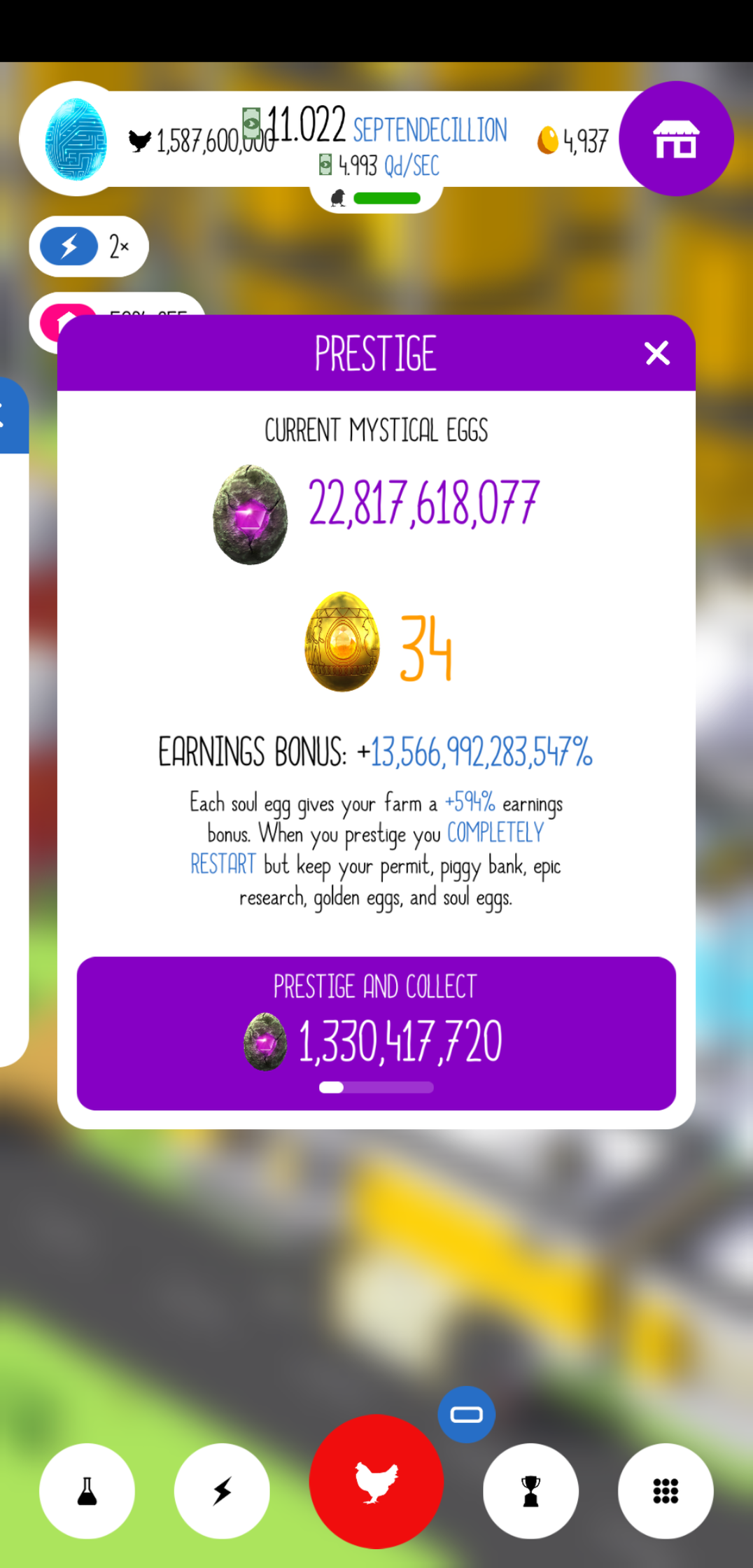Image resolution: width=753 pixels, height=1568 pixels.
Task: Tap the blue egg icon
Action: pos(76,139)
